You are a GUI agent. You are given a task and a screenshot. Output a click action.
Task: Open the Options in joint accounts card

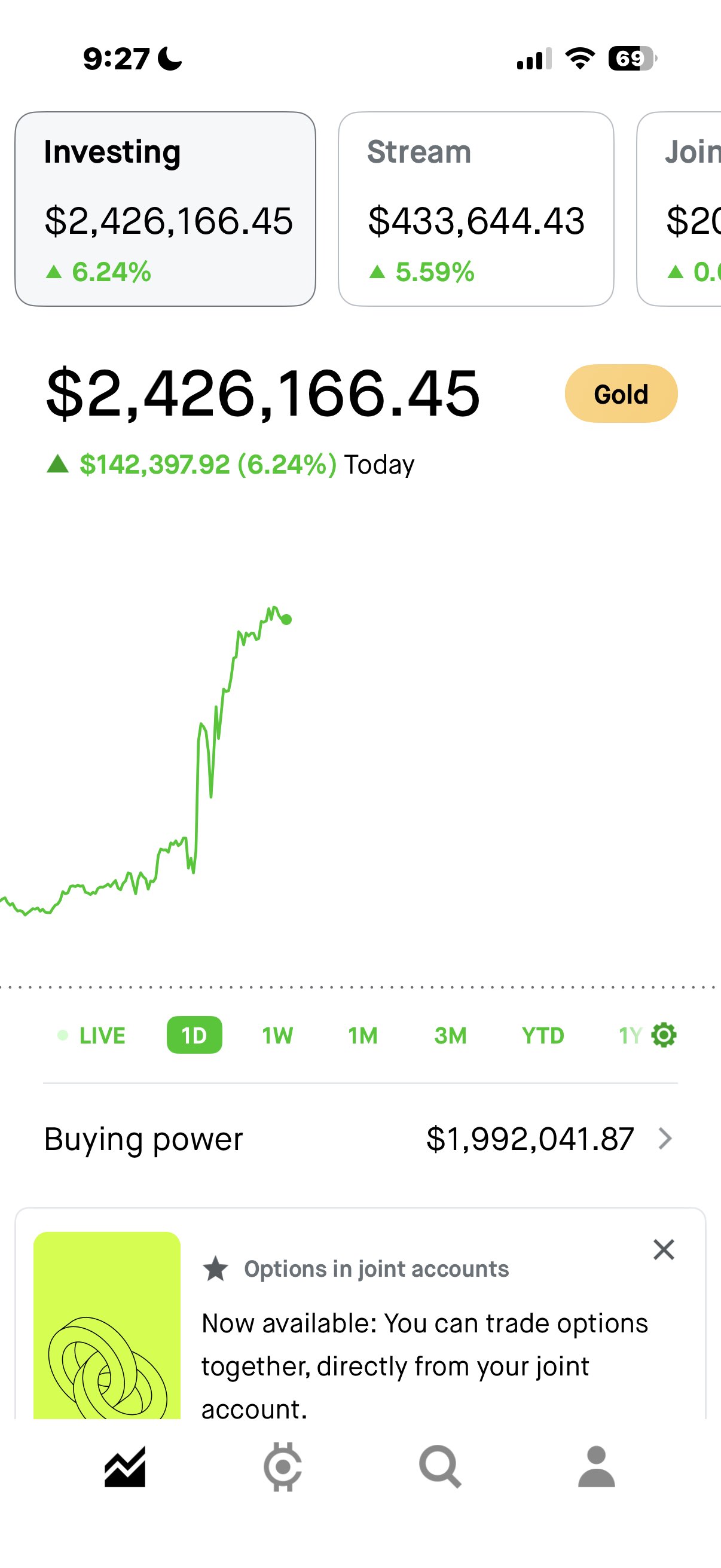click(360, 1315)
